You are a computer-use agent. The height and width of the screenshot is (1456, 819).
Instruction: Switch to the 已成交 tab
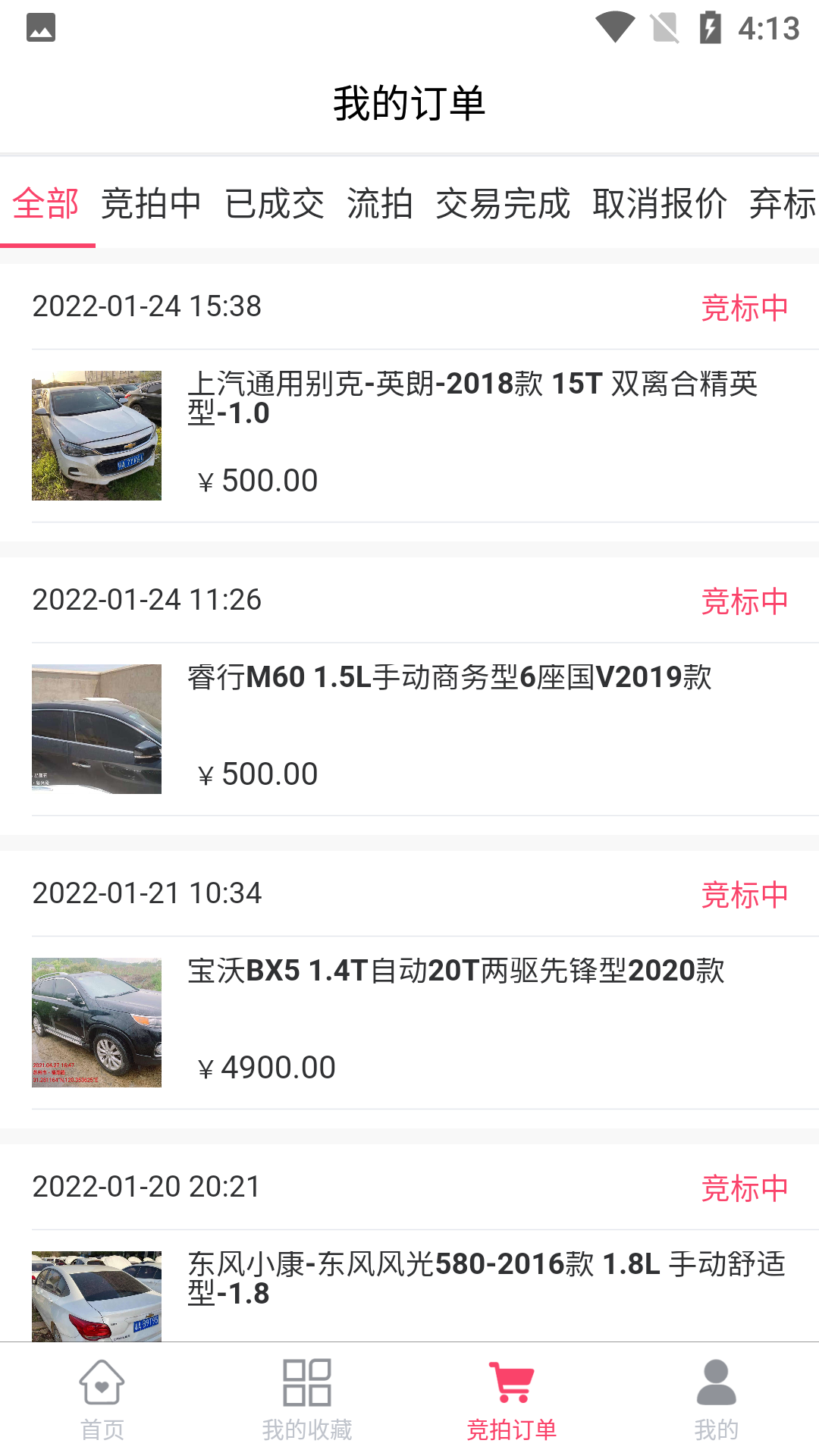pyautogui.click(x=275, y=204)
